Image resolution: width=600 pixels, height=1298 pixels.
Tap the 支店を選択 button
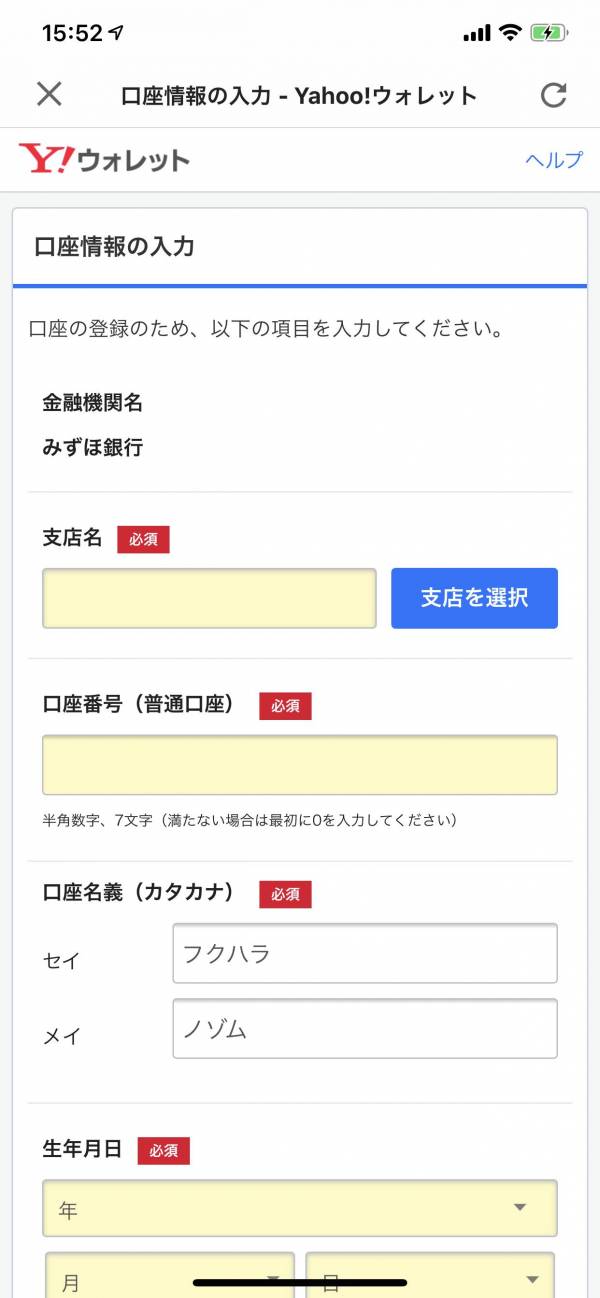click(x=474, y=598)
